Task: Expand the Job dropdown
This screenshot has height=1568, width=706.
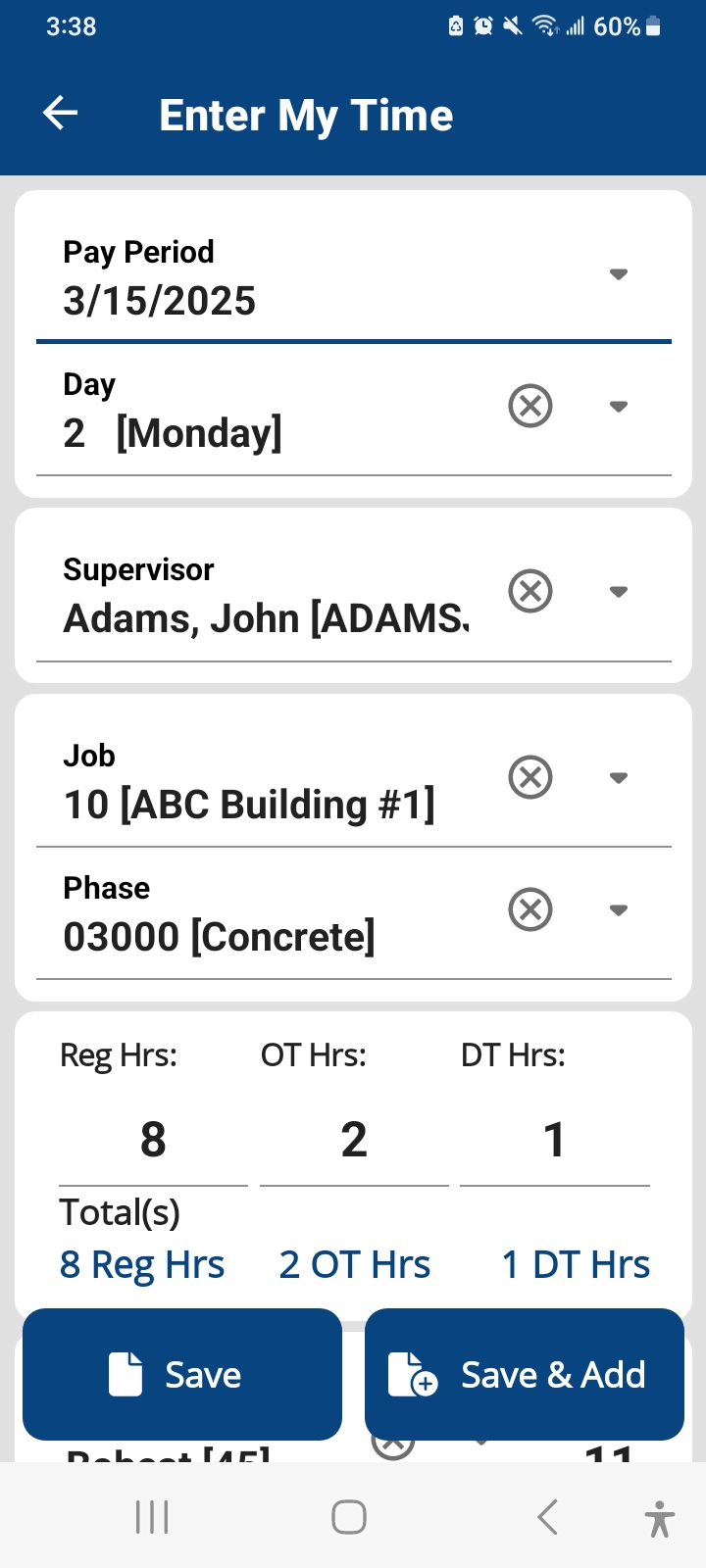Action: tap(619, 778)
